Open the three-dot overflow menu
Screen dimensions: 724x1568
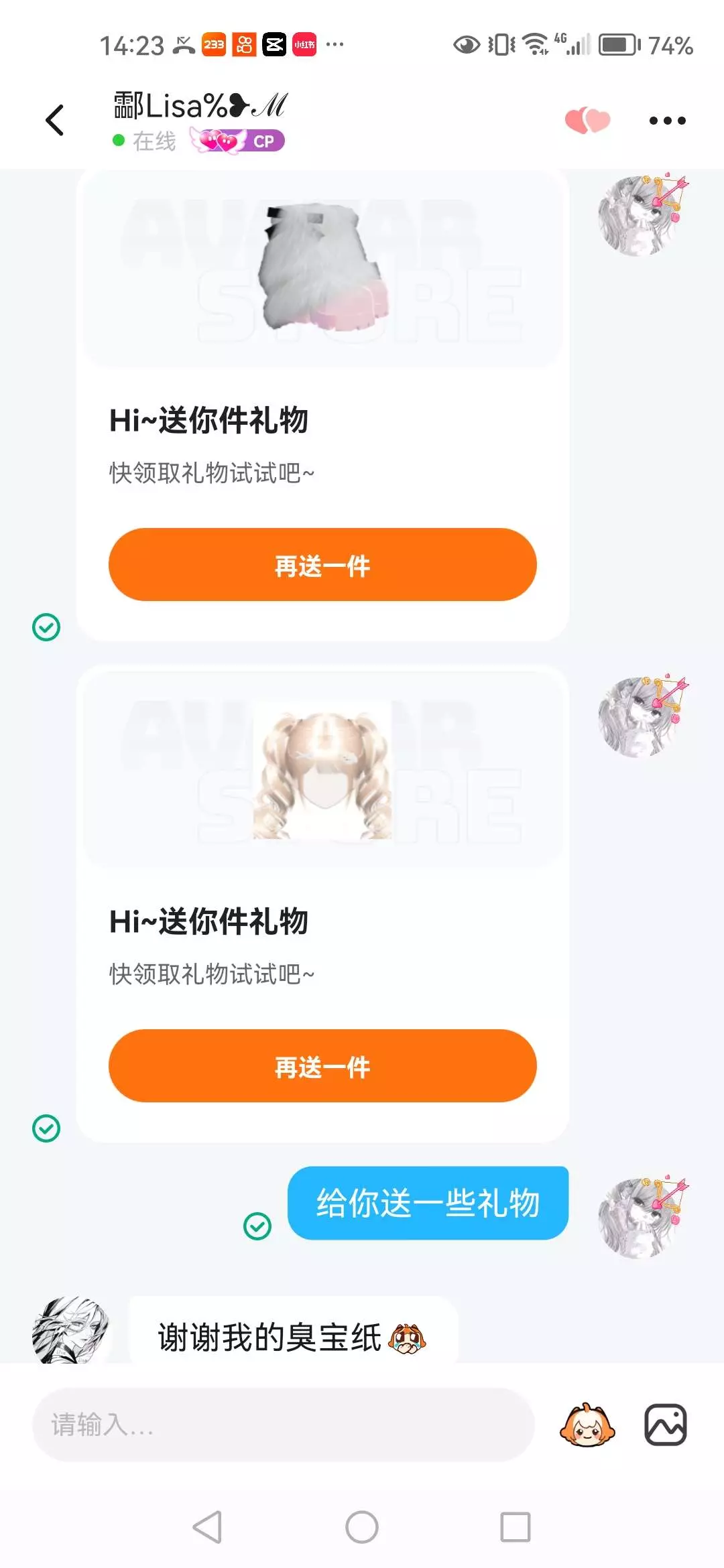[667, 121]
